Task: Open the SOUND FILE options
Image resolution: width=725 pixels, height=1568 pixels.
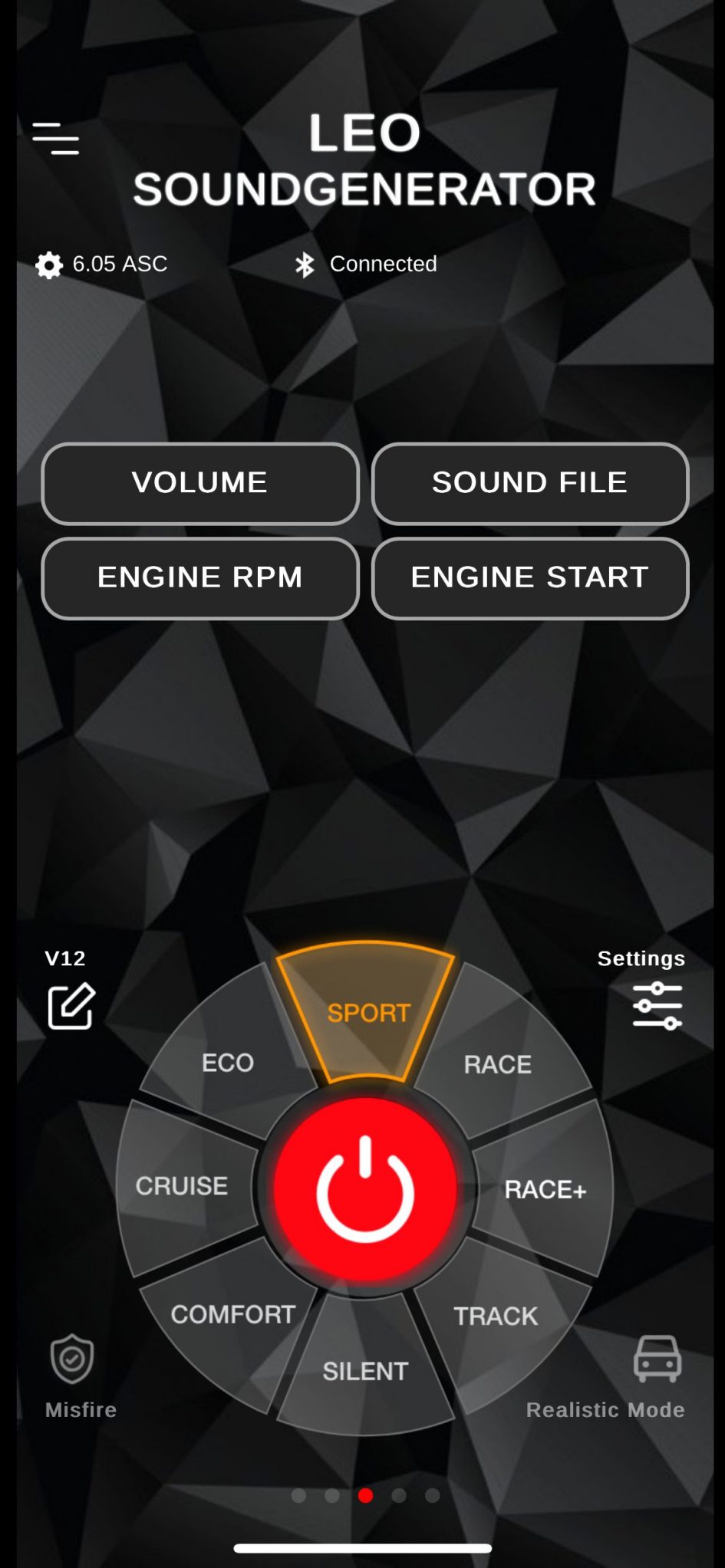Action: tap(529, 483)
